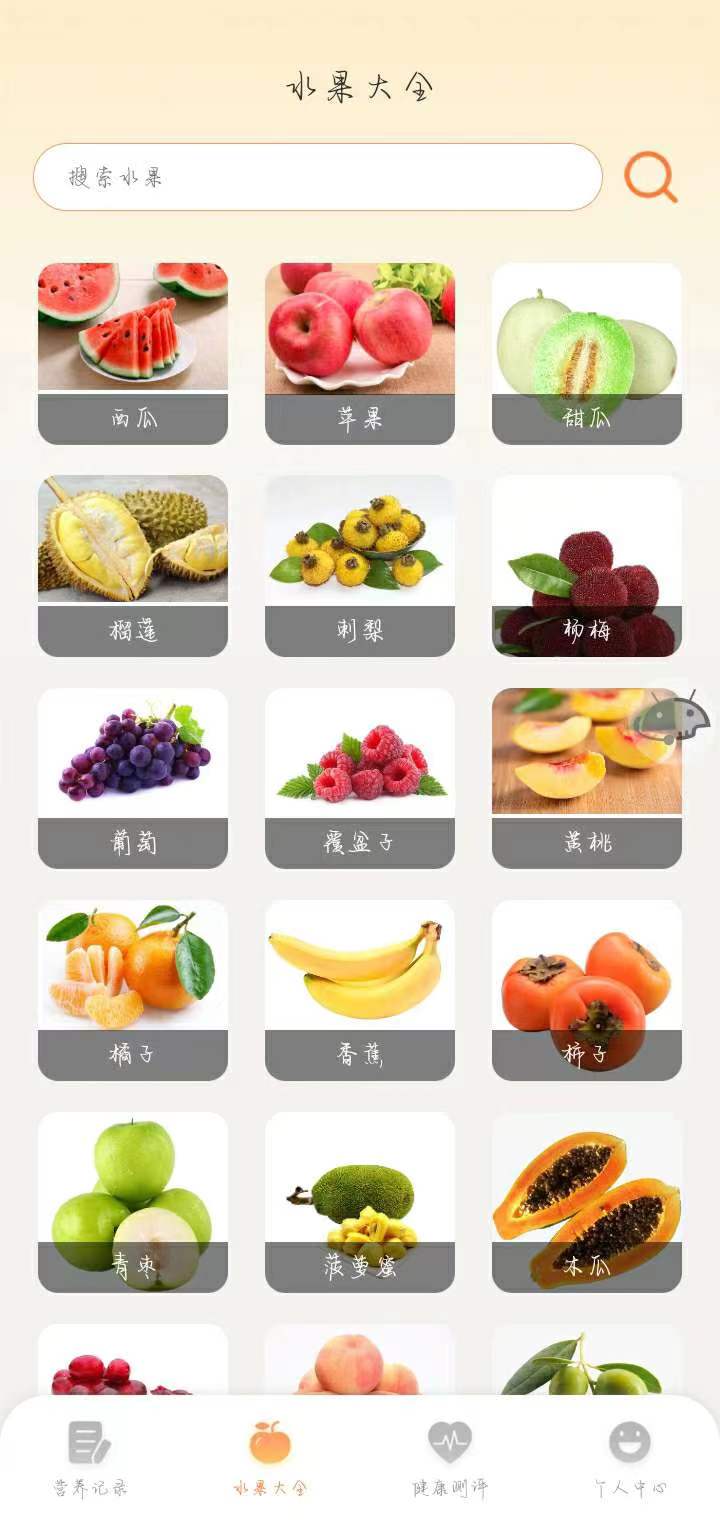
Task: Switch to the 营养记录 tab
Action: (90, 1458)
